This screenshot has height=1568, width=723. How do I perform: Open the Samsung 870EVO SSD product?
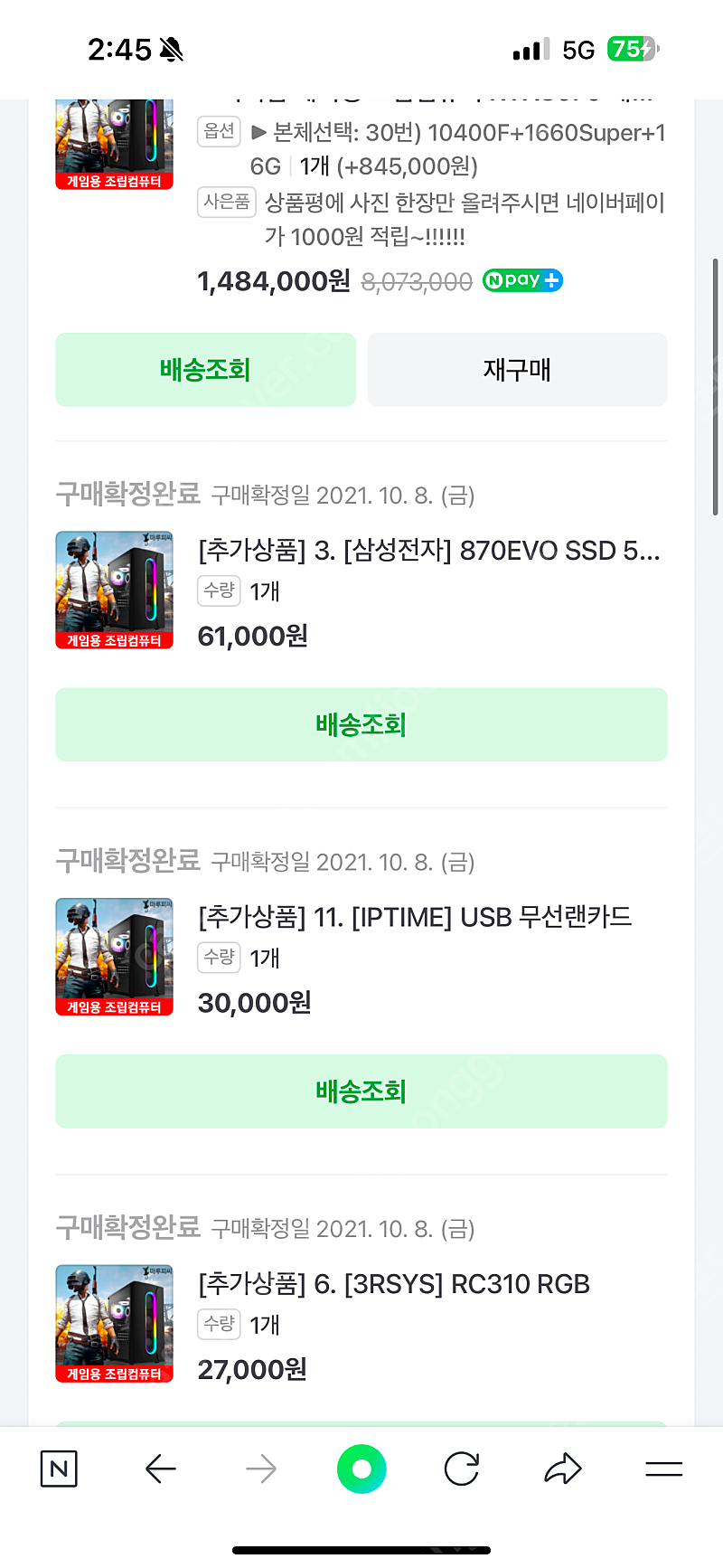429,550
